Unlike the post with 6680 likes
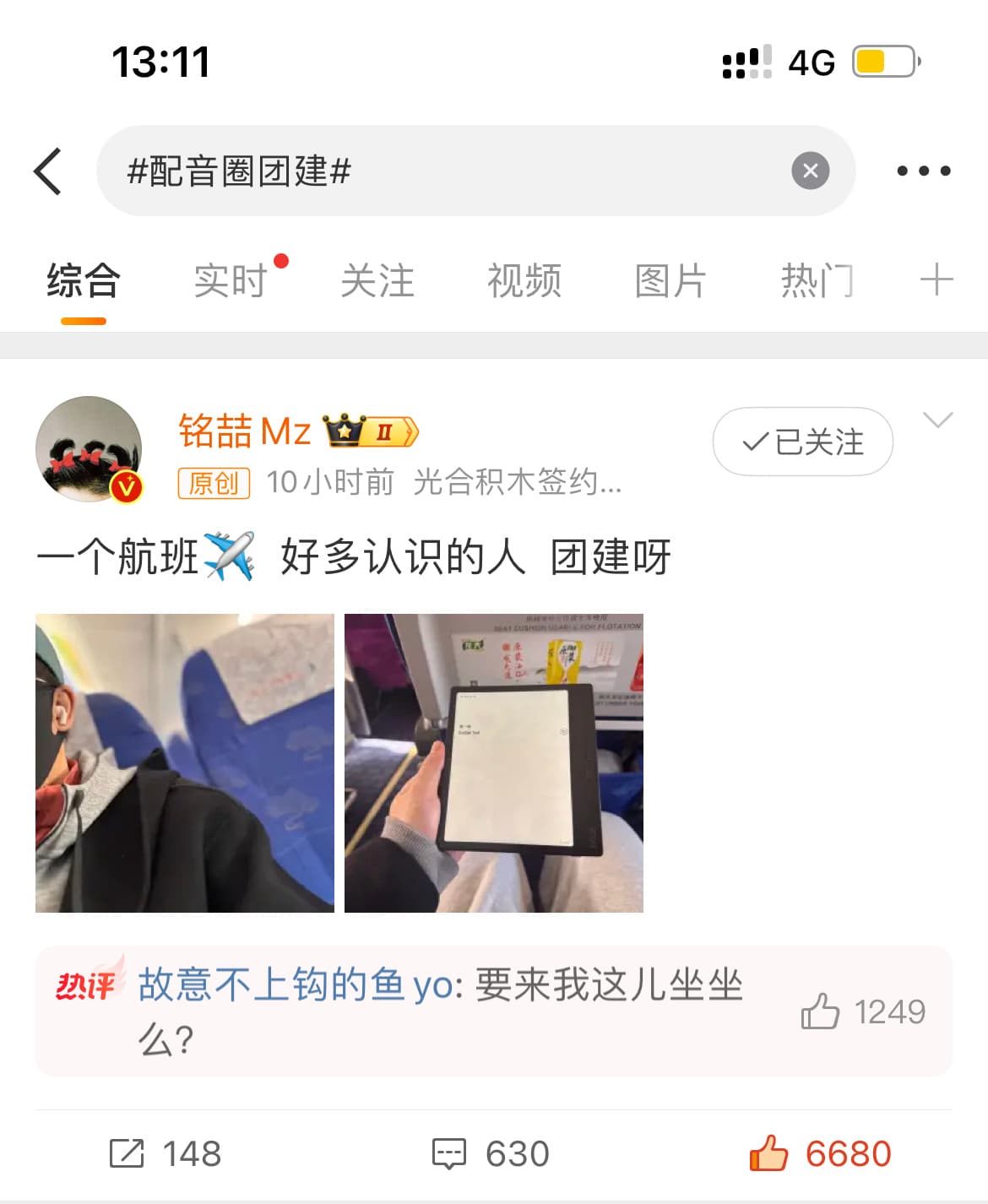The height and width of the screenshot is (1204, 988). (x=820, y=1153)
